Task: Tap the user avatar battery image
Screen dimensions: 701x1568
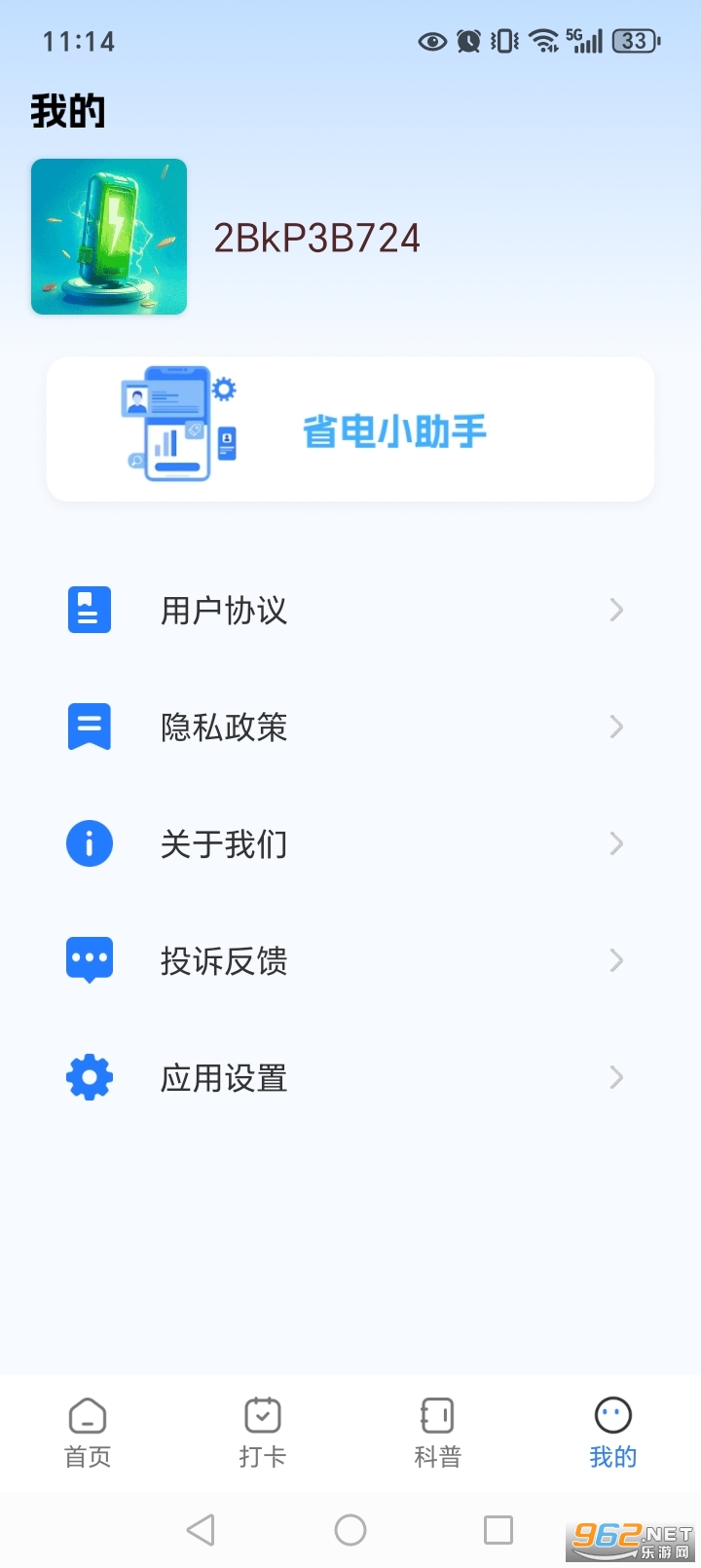Action: point(108,237)
